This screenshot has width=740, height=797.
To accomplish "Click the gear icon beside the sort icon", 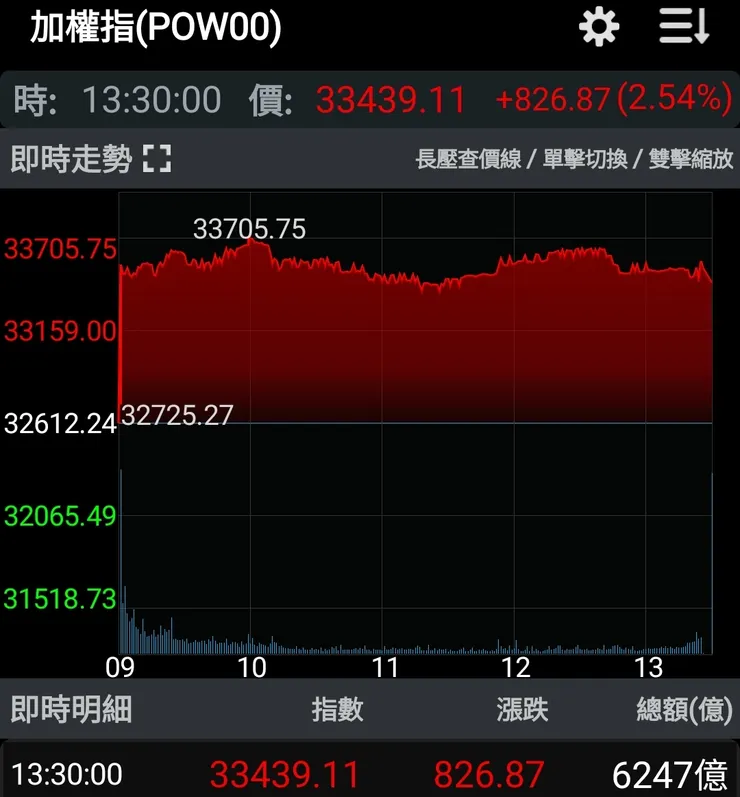I will coord(599,26).
